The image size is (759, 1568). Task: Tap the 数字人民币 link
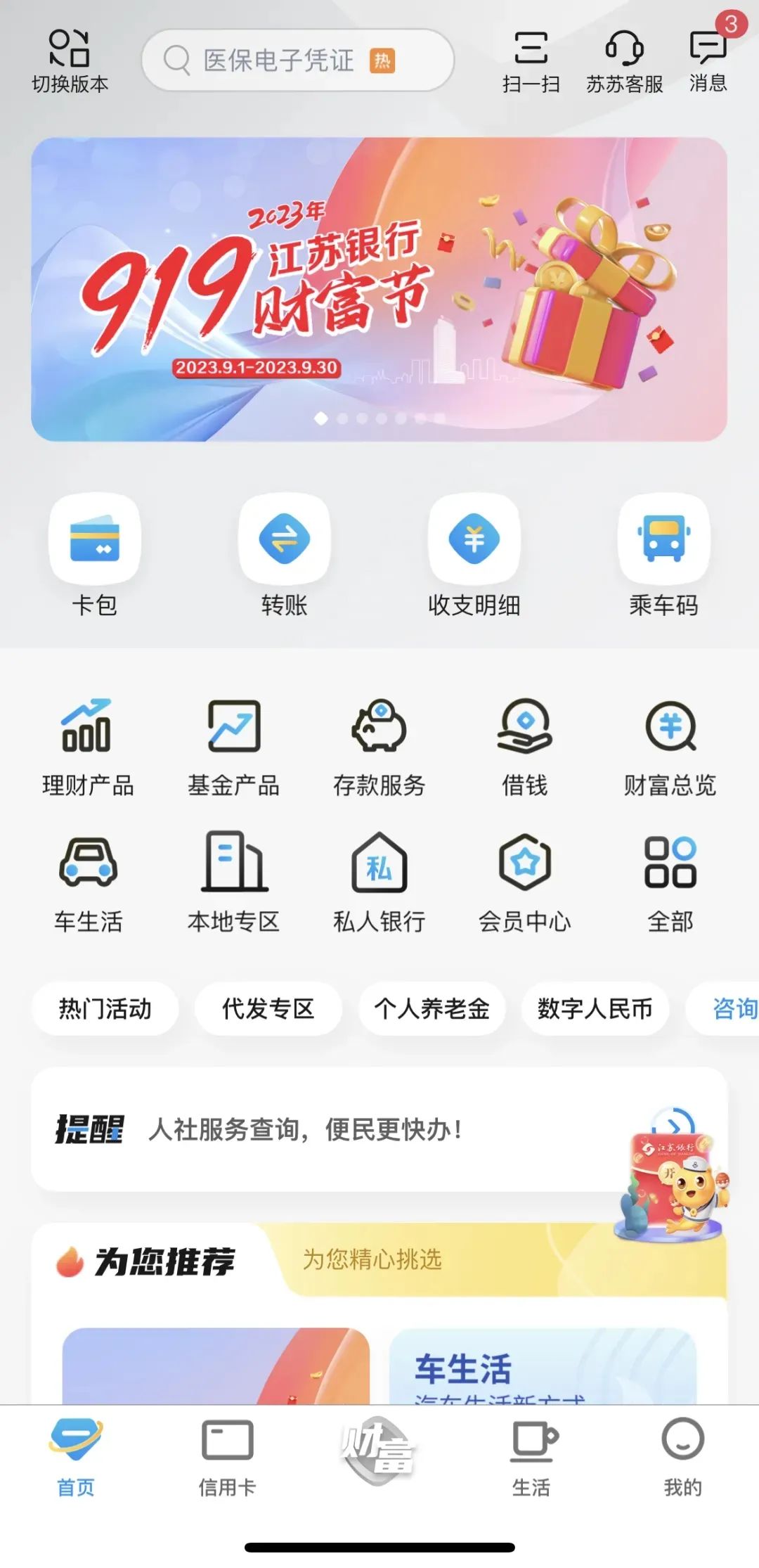pyautogui.click(x=595, y=1008)
